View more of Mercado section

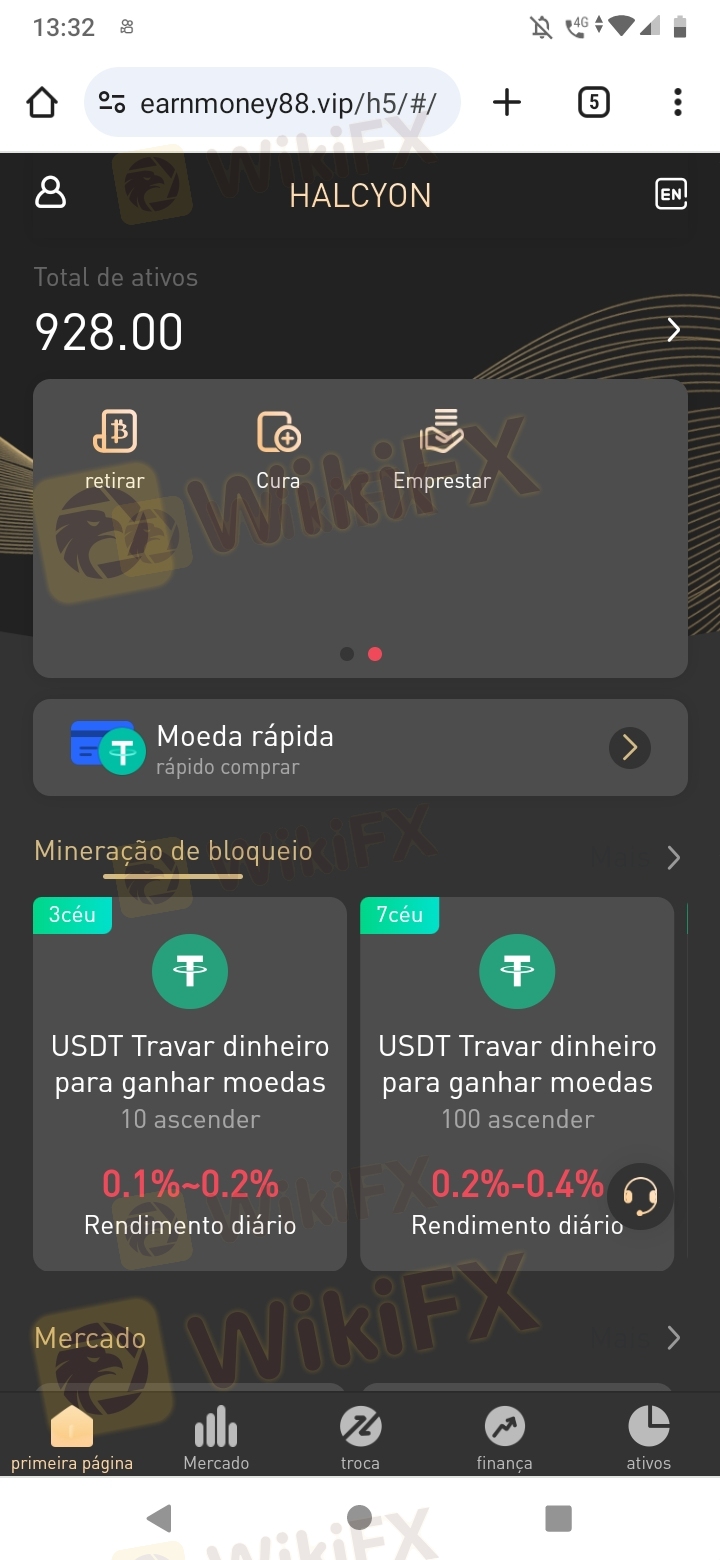tap(674, 1338)
